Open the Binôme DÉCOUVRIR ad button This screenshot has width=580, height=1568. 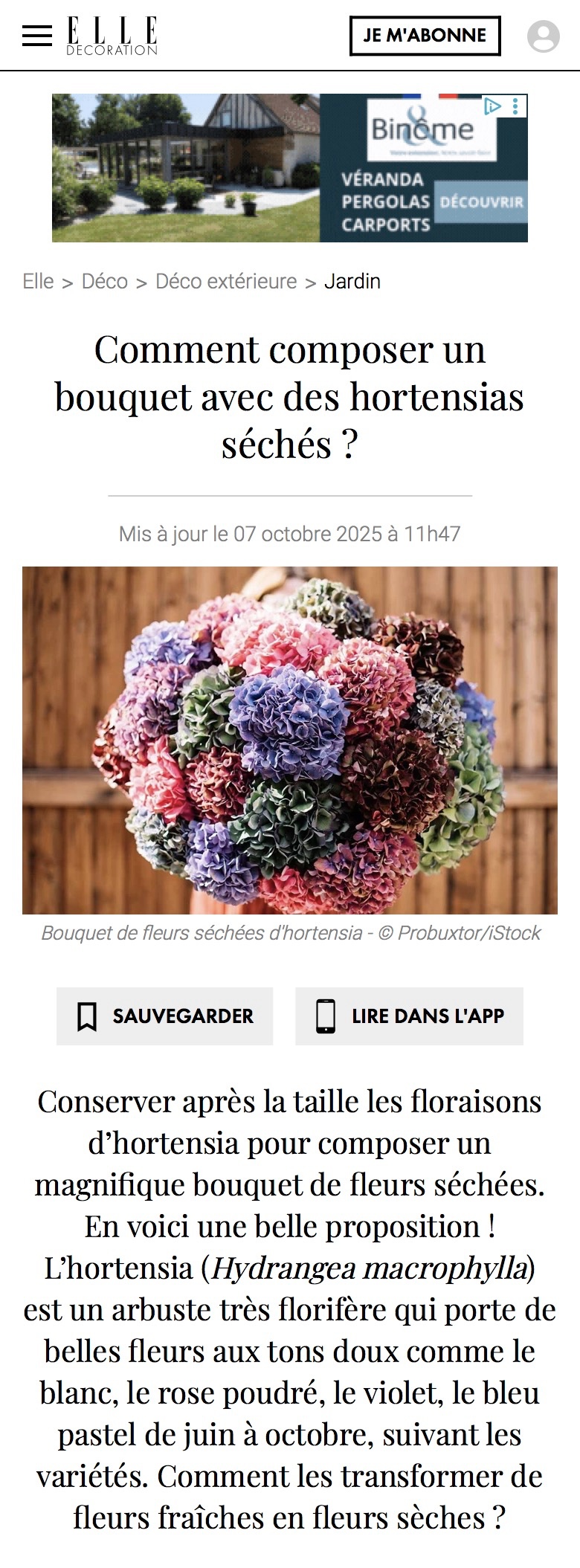tap(481, 202)
